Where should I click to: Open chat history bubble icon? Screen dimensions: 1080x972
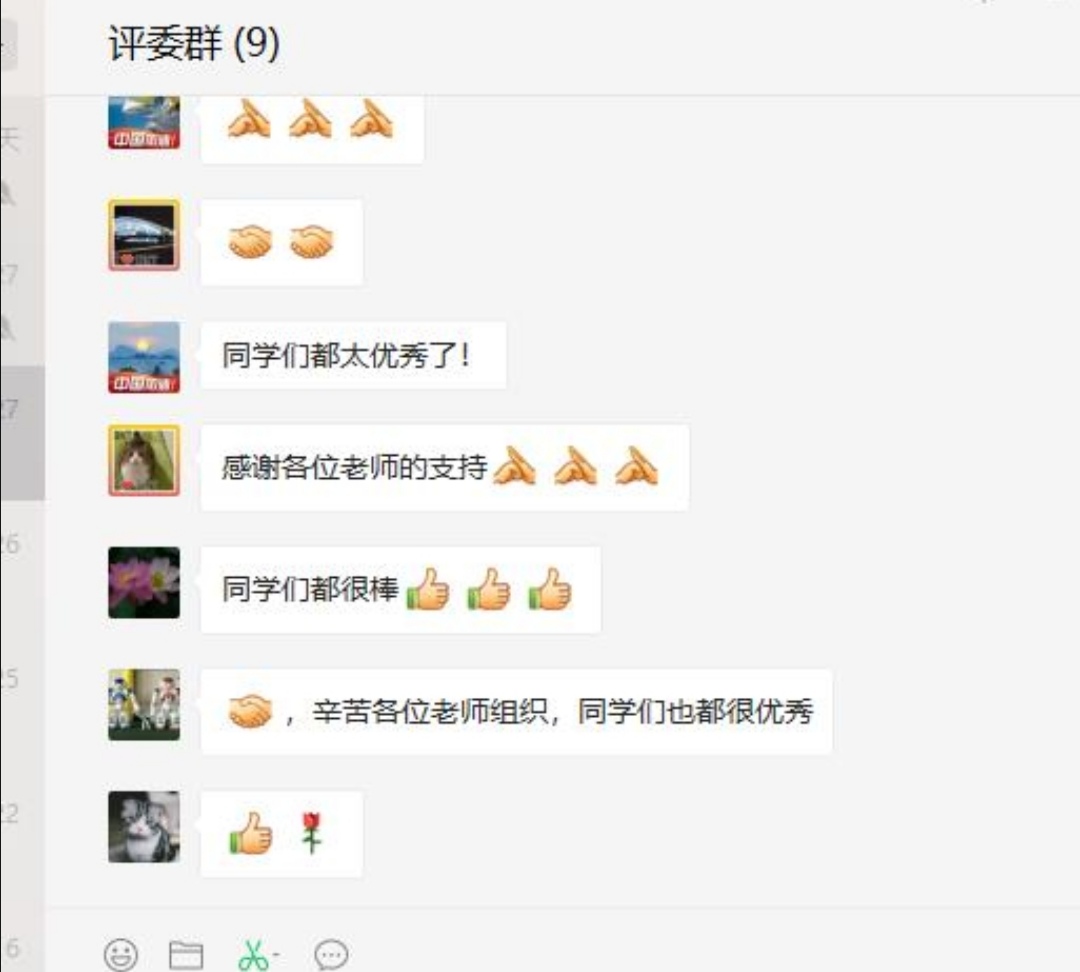point(331,955)
